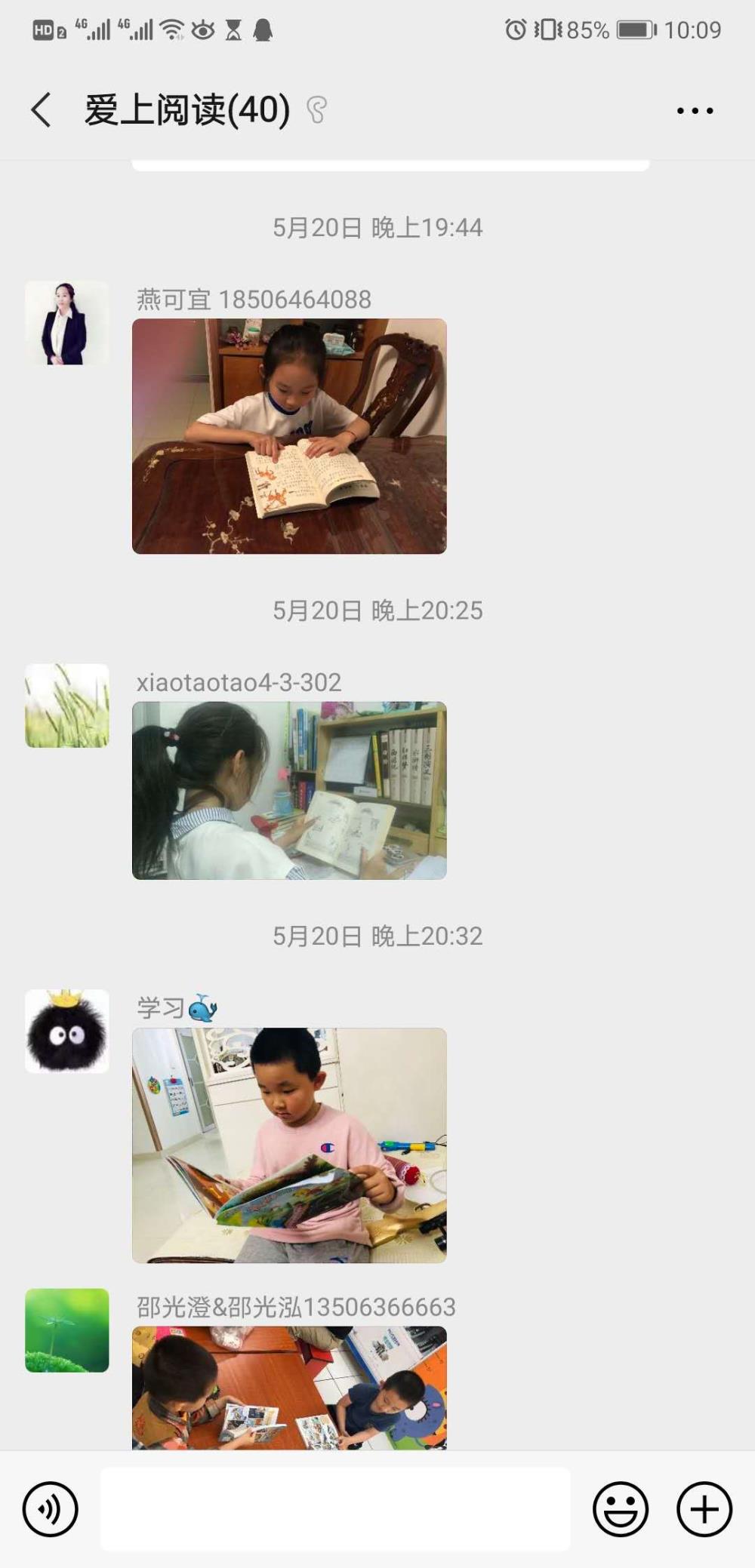
Task: Open 邵光澄&邵光泓's green avatar profile
Action: coord(67,1330)
